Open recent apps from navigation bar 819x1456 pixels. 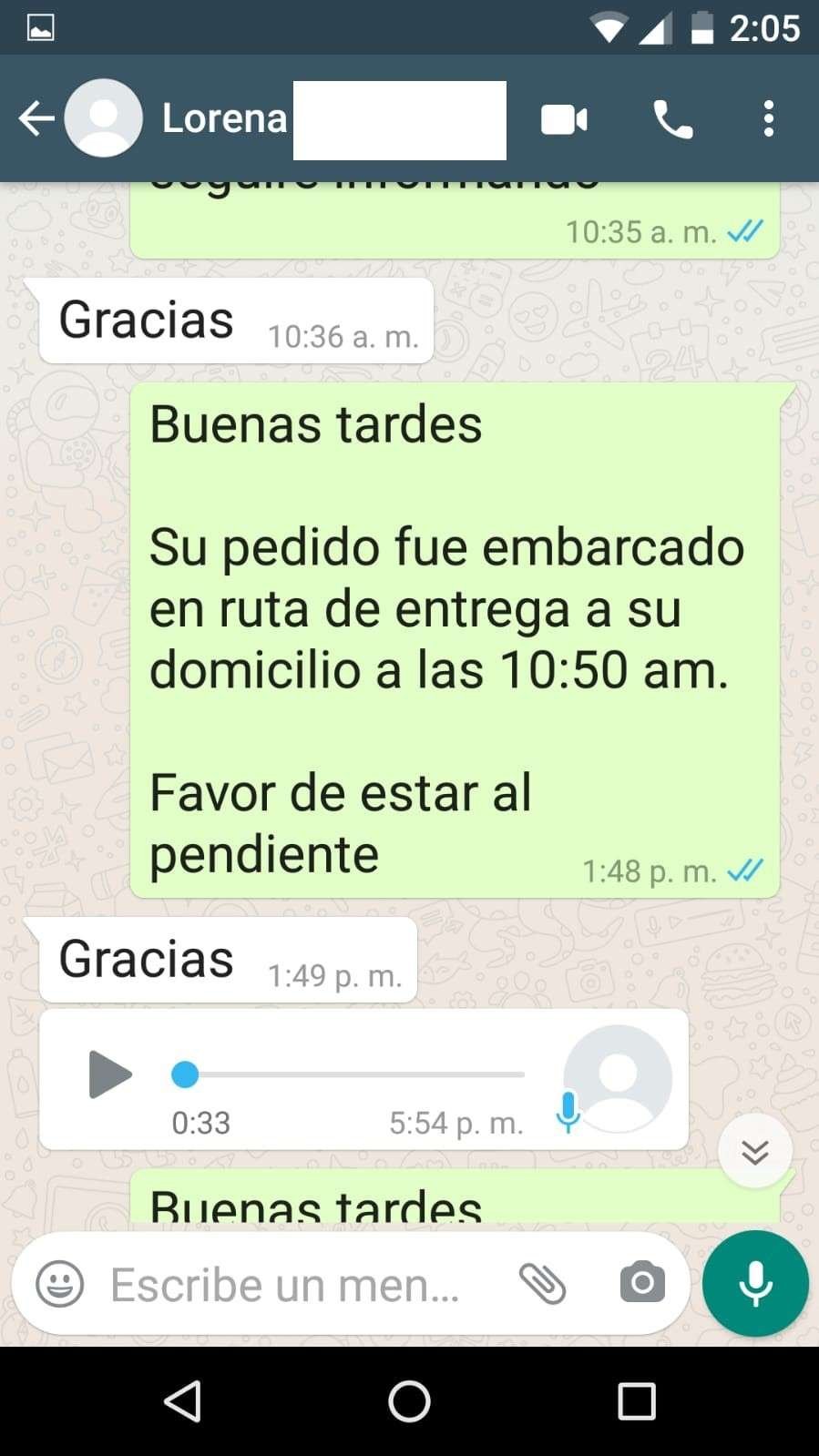click(x=636, y=1401)
